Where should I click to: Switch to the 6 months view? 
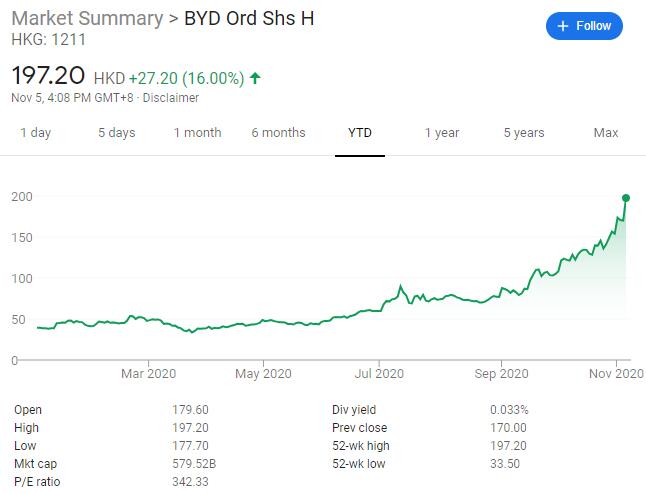point(278,133)
